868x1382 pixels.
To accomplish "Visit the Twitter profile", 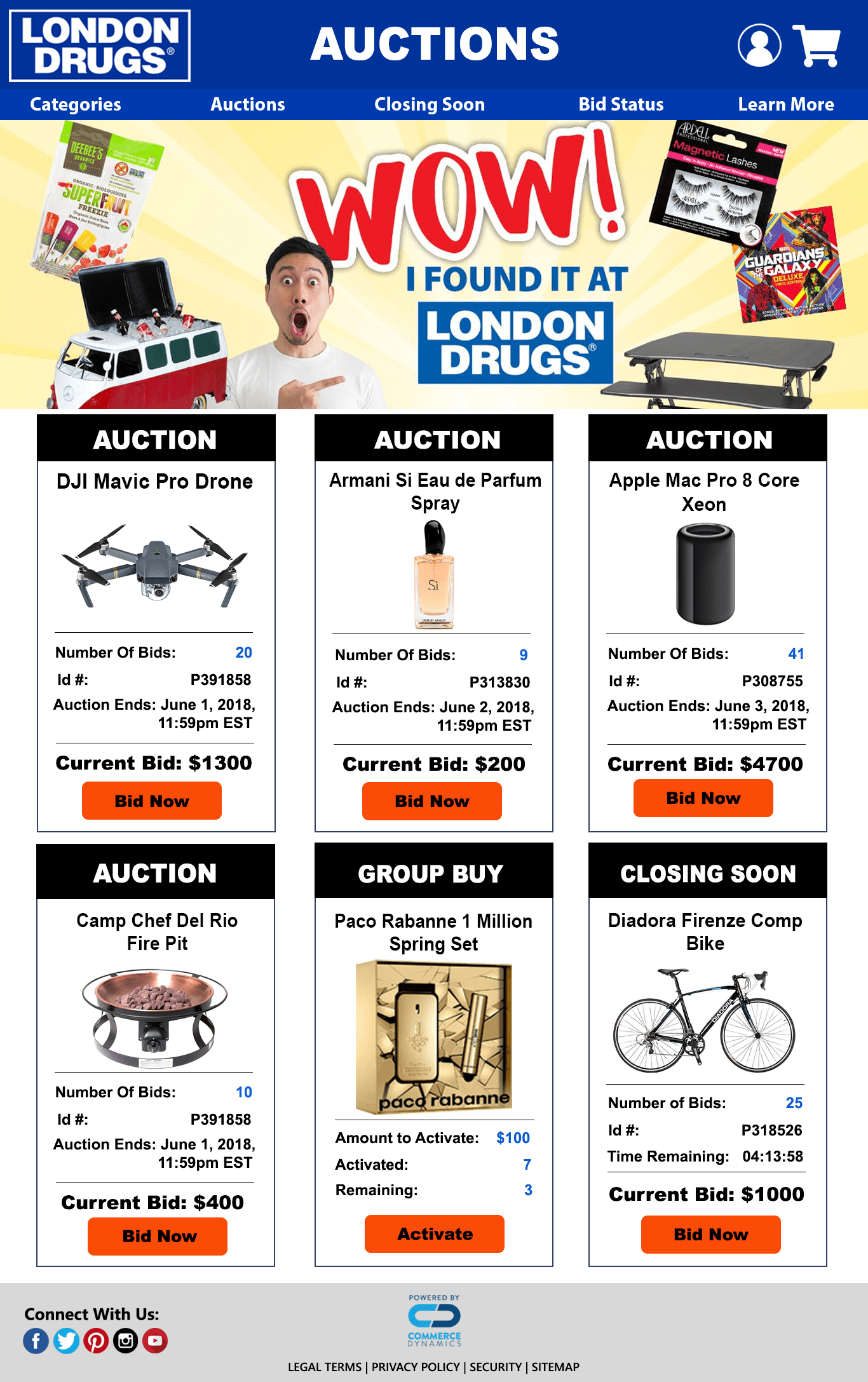I will coord(66,1341).
